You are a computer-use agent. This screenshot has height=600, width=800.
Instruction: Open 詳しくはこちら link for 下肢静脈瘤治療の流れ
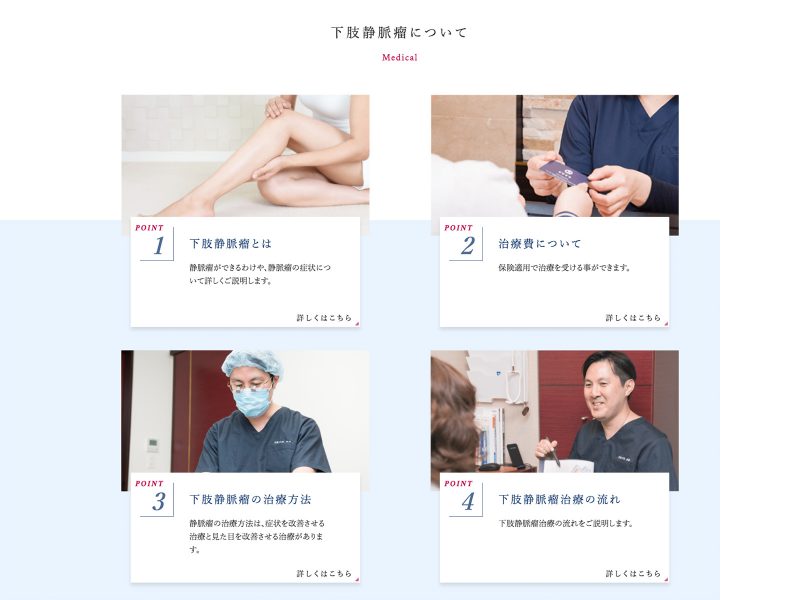(633, 573)
